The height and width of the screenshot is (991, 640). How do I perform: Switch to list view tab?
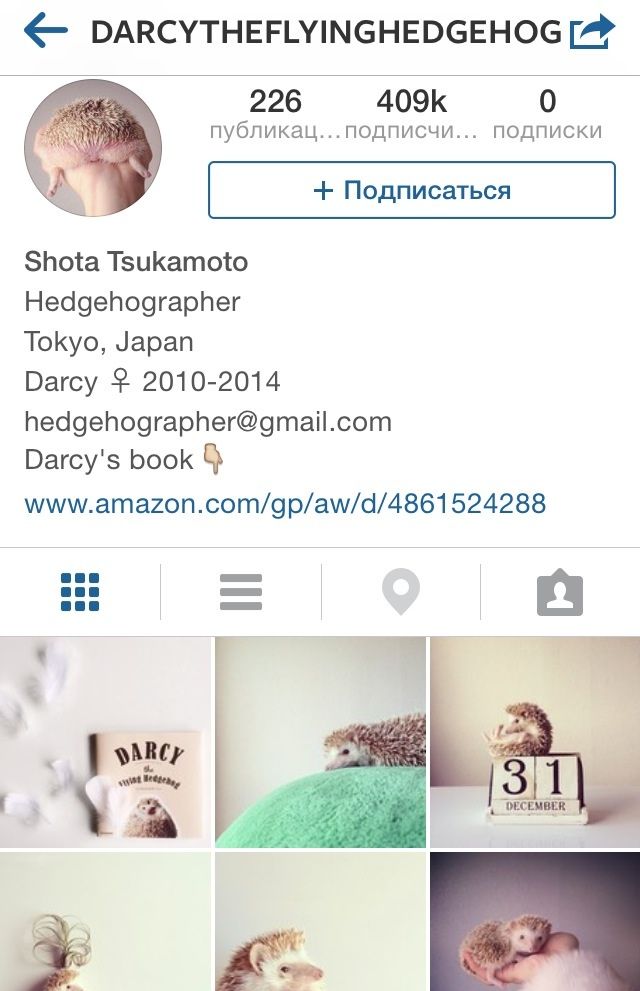[241, 592]
